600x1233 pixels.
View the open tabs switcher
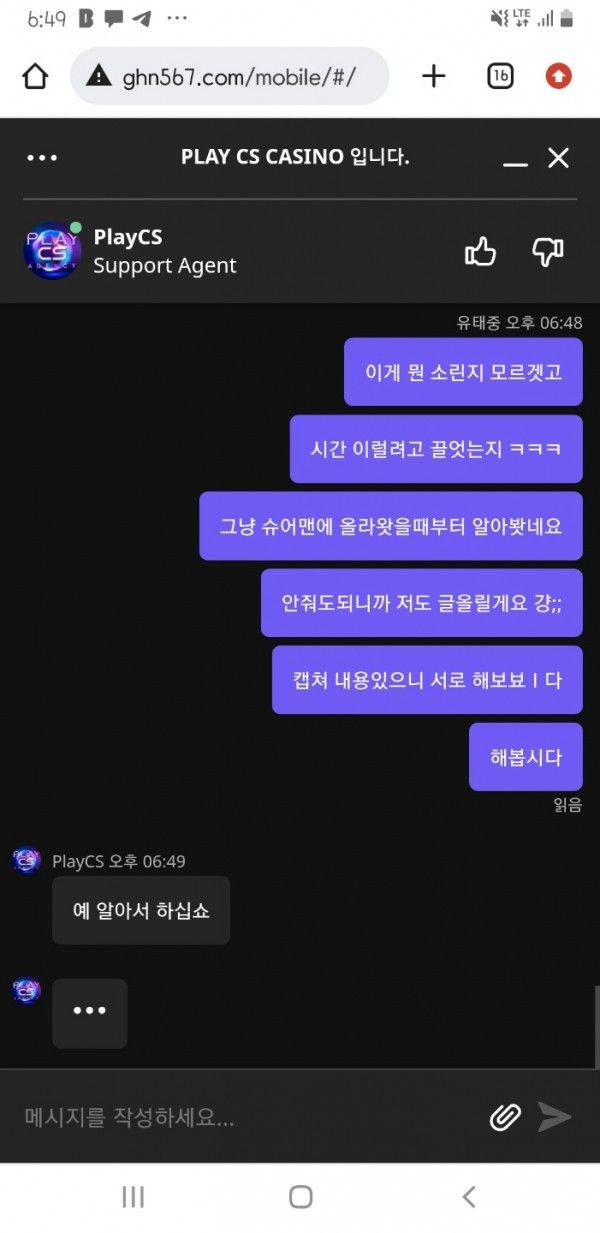point(499,76)
